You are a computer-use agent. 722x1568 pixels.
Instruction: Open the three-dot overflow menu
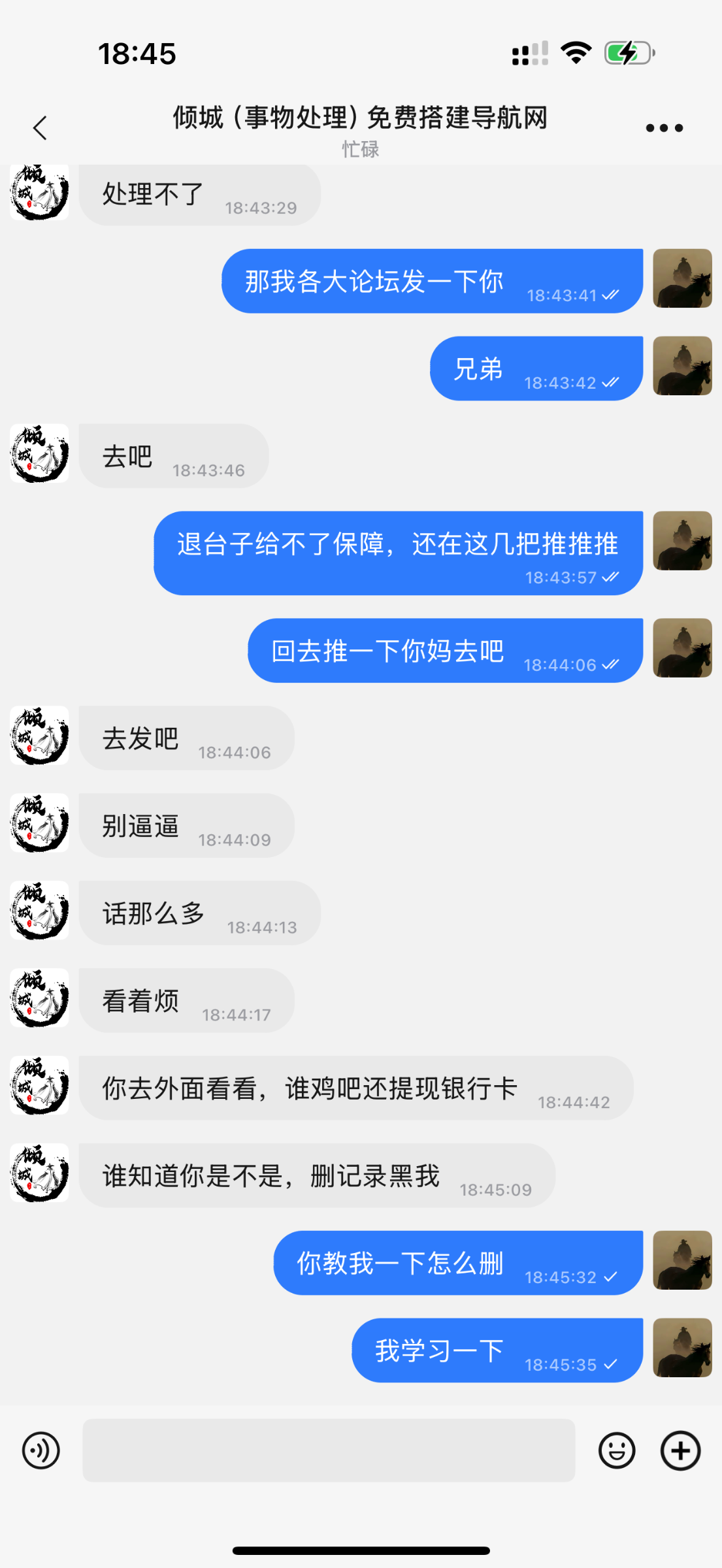(664, 128)
